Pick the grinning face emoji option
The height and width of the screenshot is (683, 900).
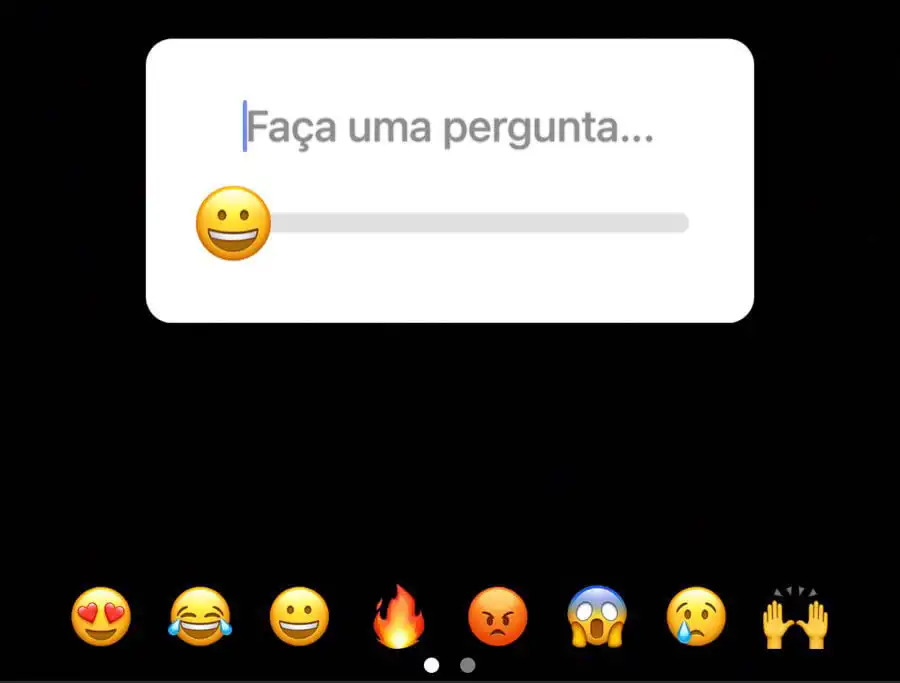[299, 616]
